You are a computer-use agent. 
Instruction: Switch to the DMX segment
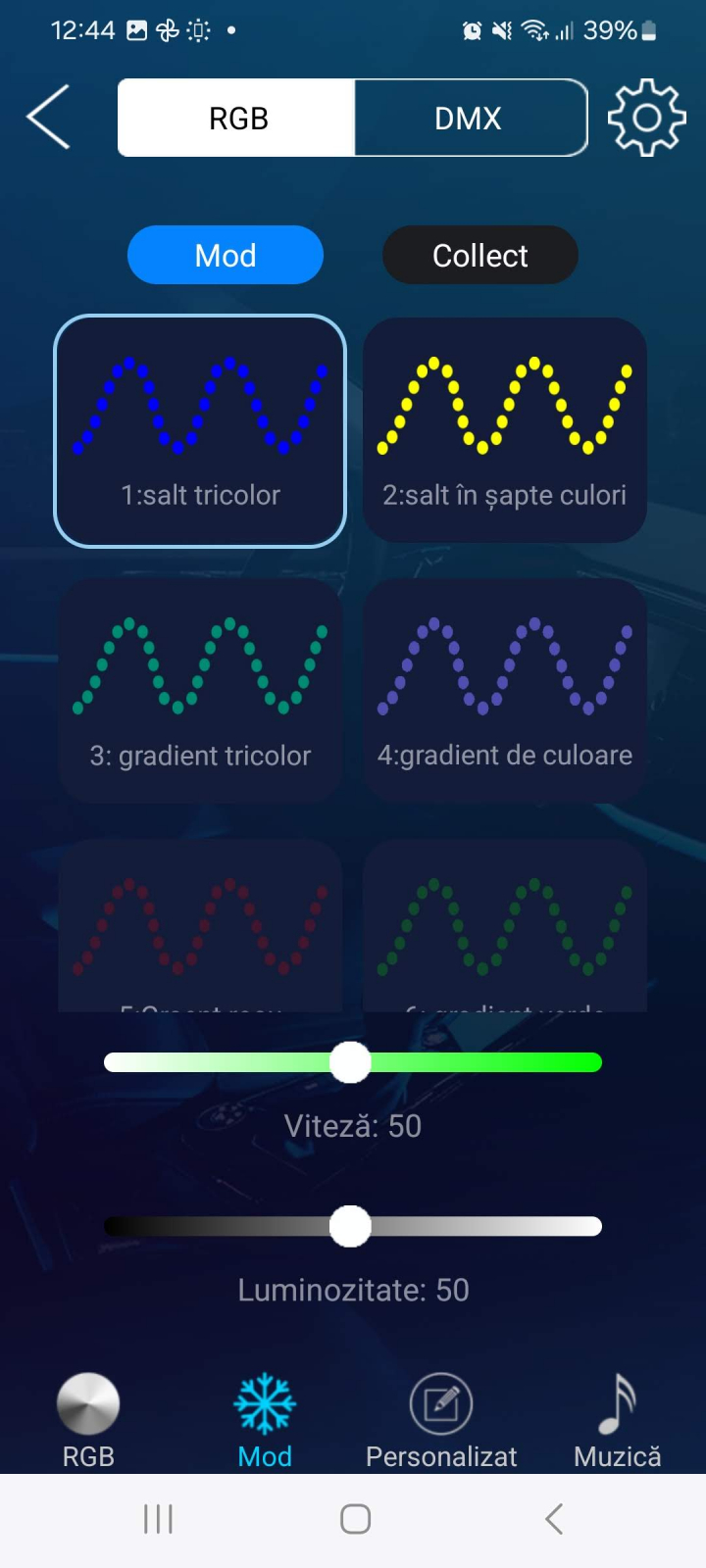click(470, 118)
